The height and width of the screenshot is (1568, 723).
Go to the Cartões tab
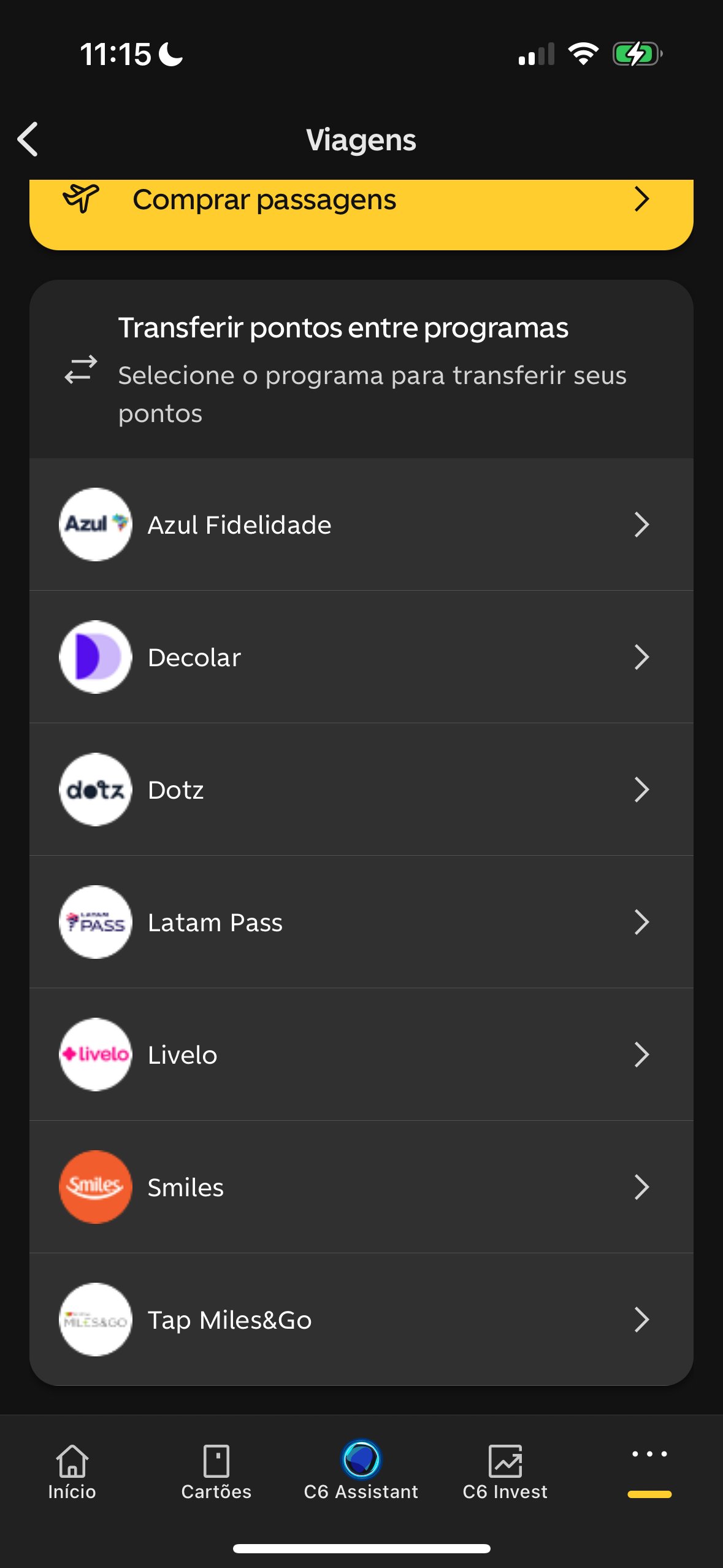click(x=216, y=1471)
